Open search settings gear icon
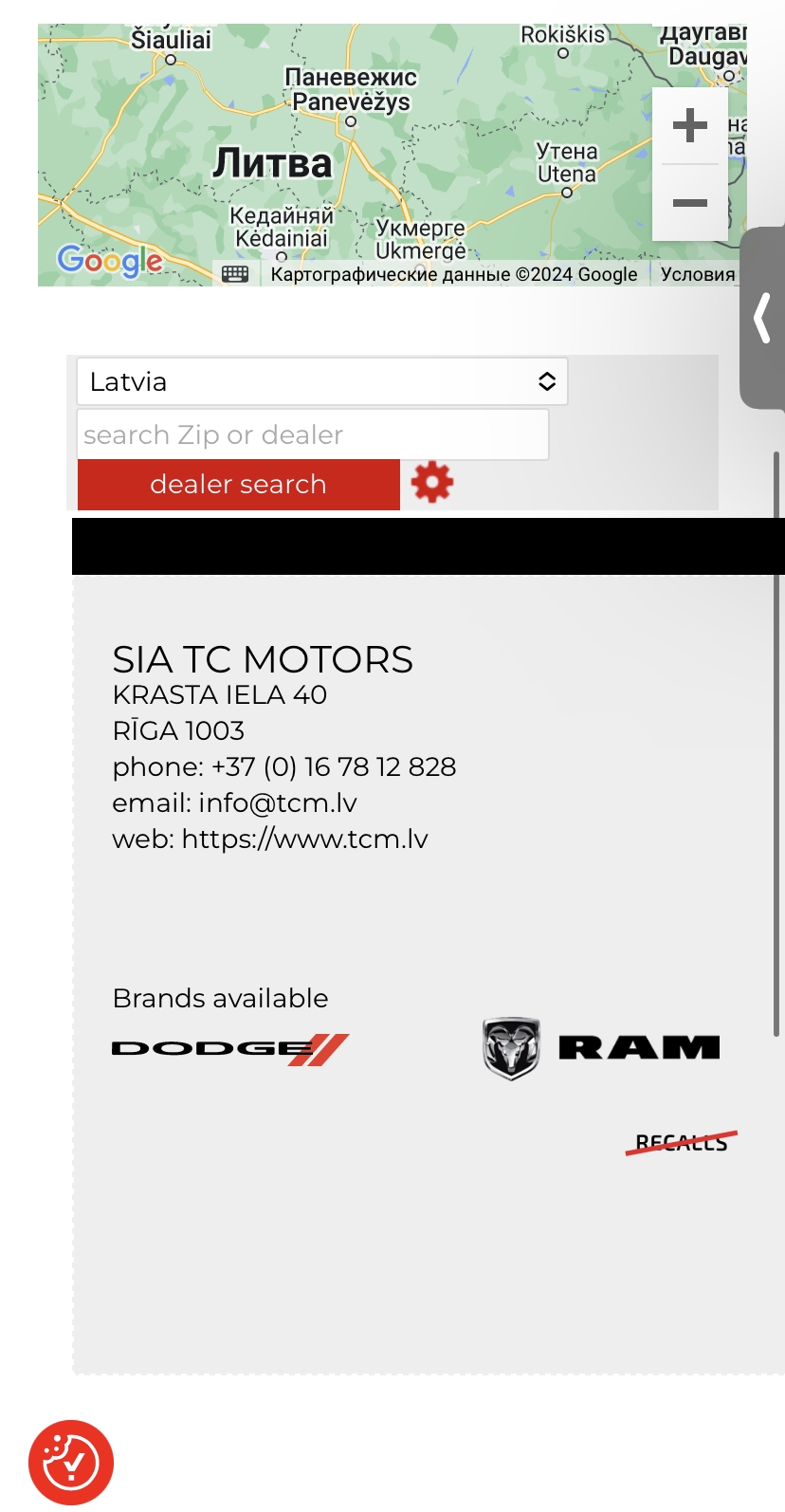 click(x=432, y=483)
